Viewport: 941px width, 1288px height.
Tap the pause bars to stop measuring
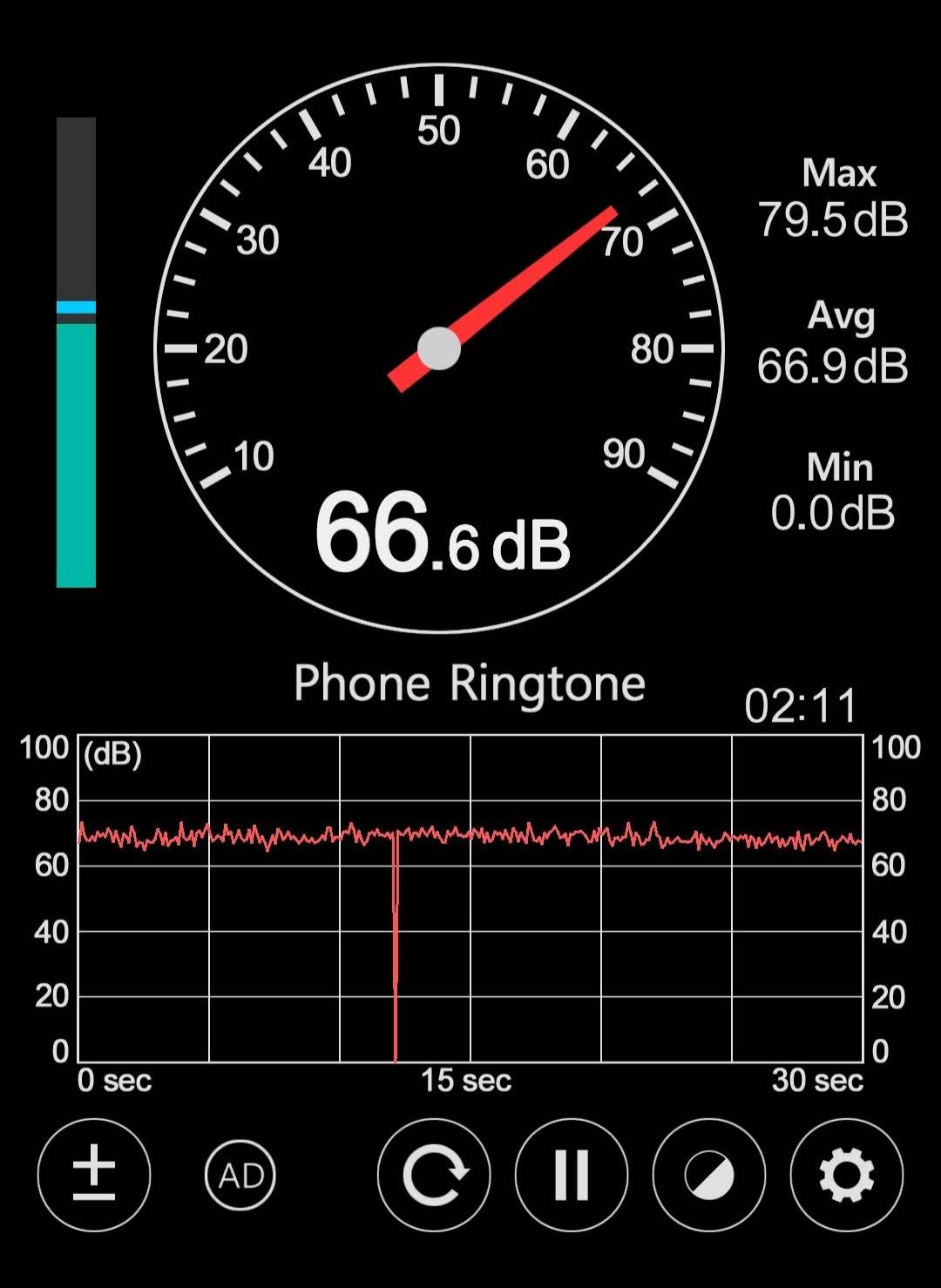pos(572,1173)
